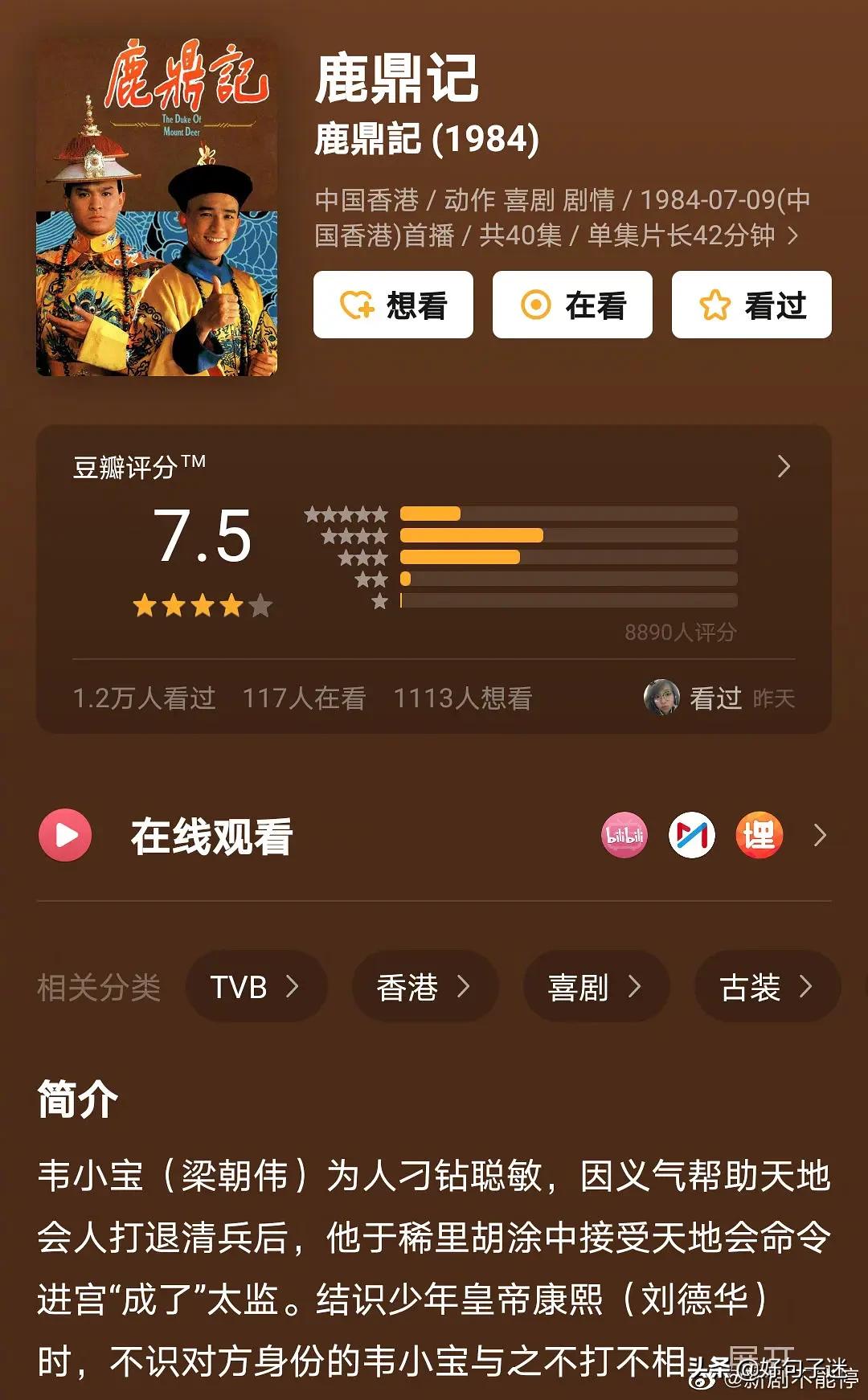Screen dimensions: 868x1400
Task: Open the 埋堆堆 streaming platform icon
Action: (x=759, y=835)
